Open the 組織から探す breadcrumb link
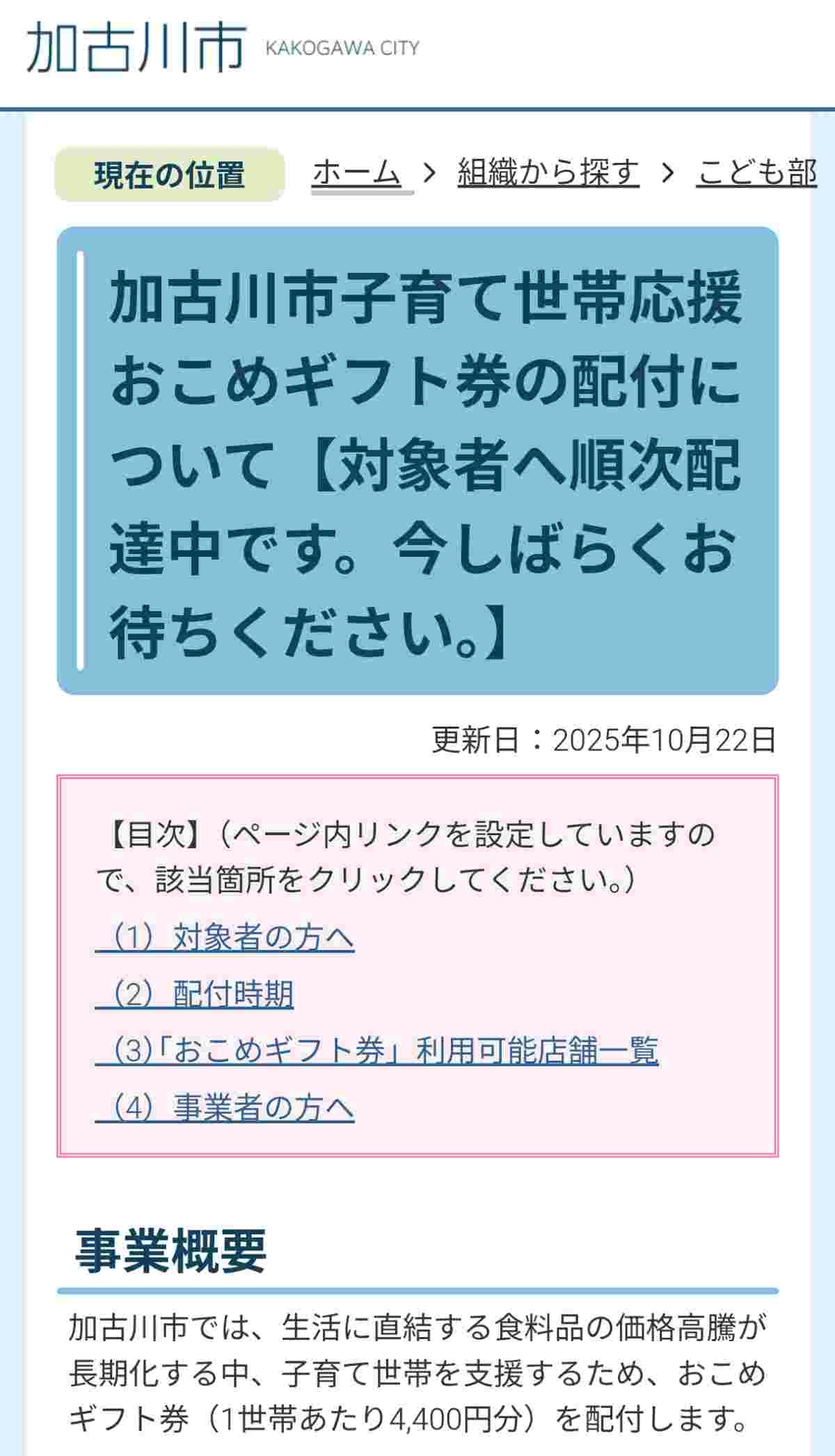The width and height of the screenshot is (835, 1456). (548, 172)
